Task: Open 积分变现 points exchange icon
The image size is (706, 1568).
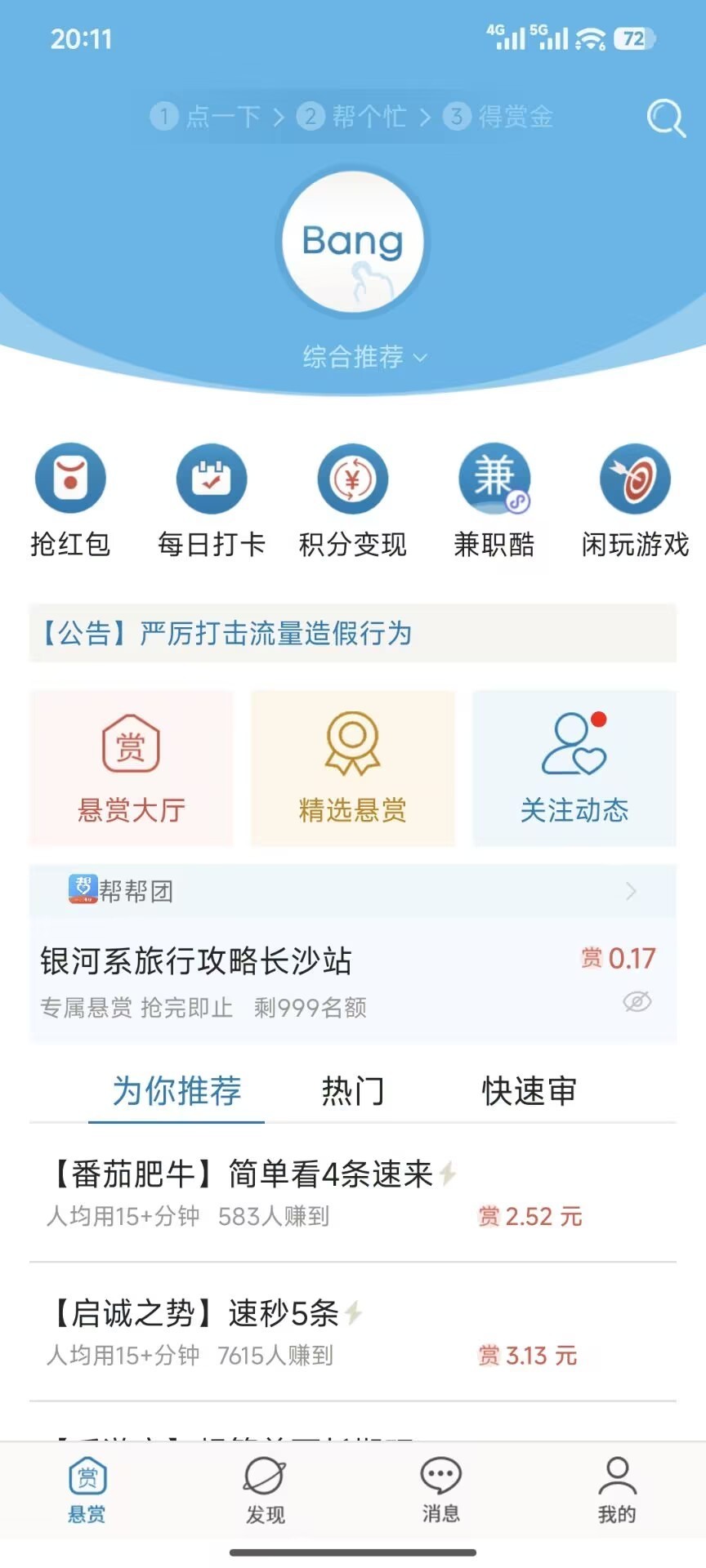Action: [x=352, y=479]
